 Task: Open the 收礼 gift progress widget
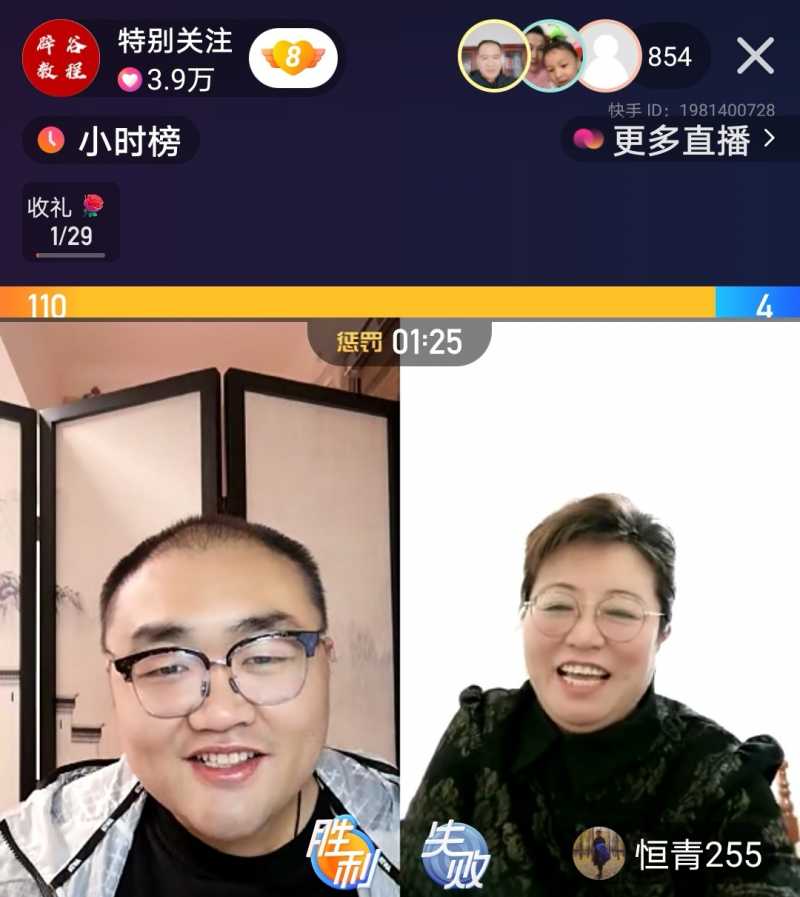point(70,221)
